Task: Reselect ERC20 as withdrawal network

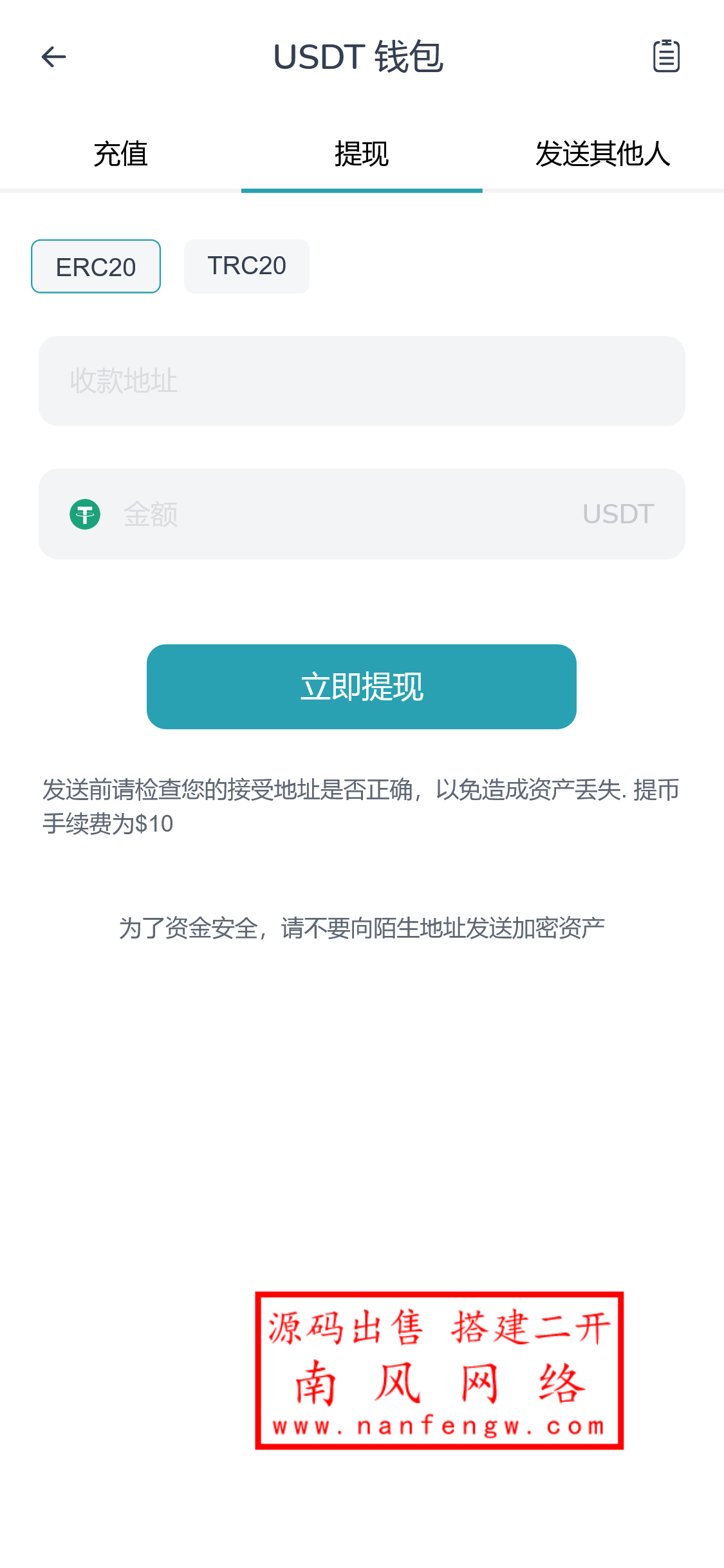Action: (x=95, y=266)
